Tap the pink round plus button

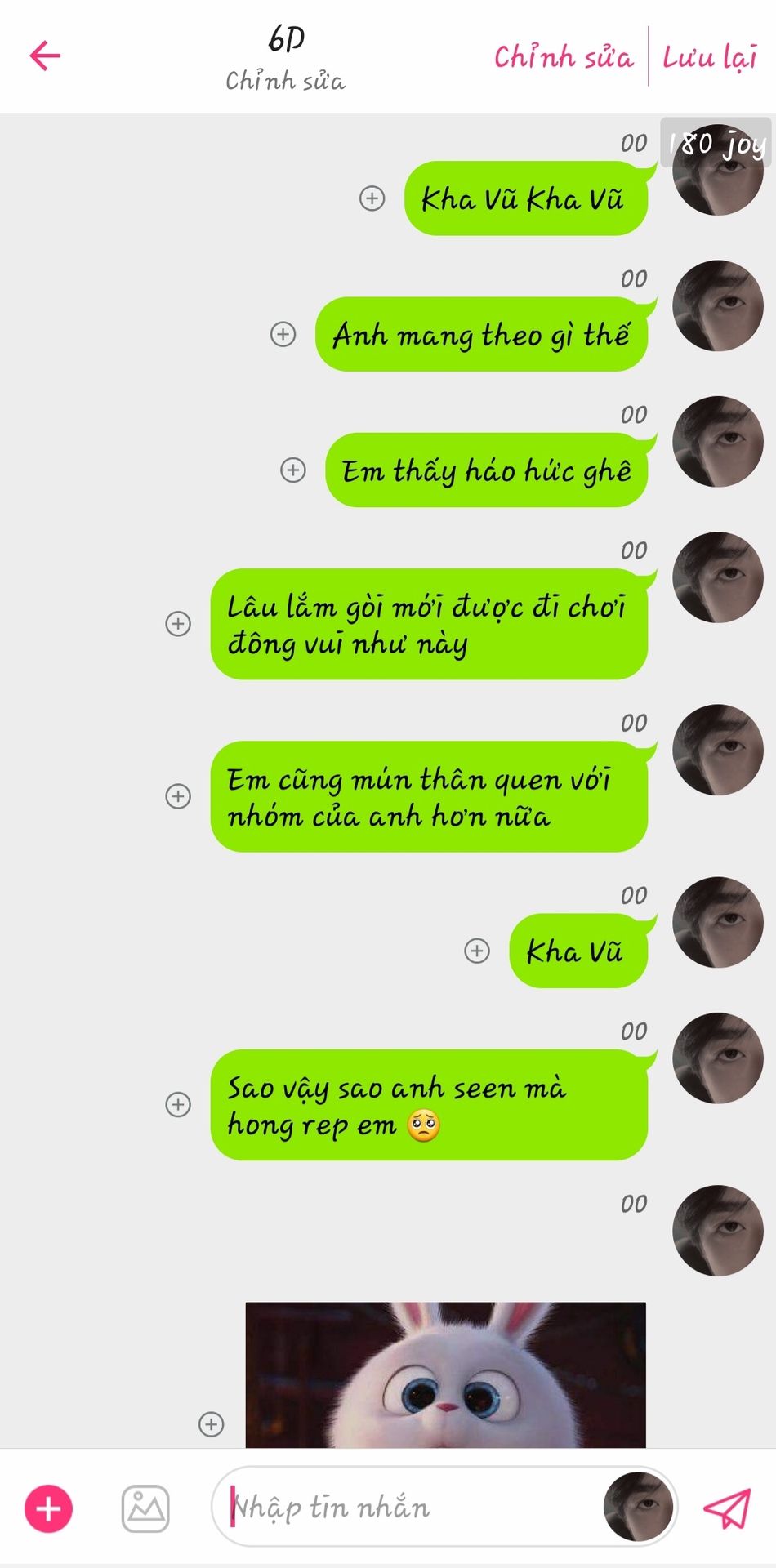pyautogui.click(x=49, y=1508)
